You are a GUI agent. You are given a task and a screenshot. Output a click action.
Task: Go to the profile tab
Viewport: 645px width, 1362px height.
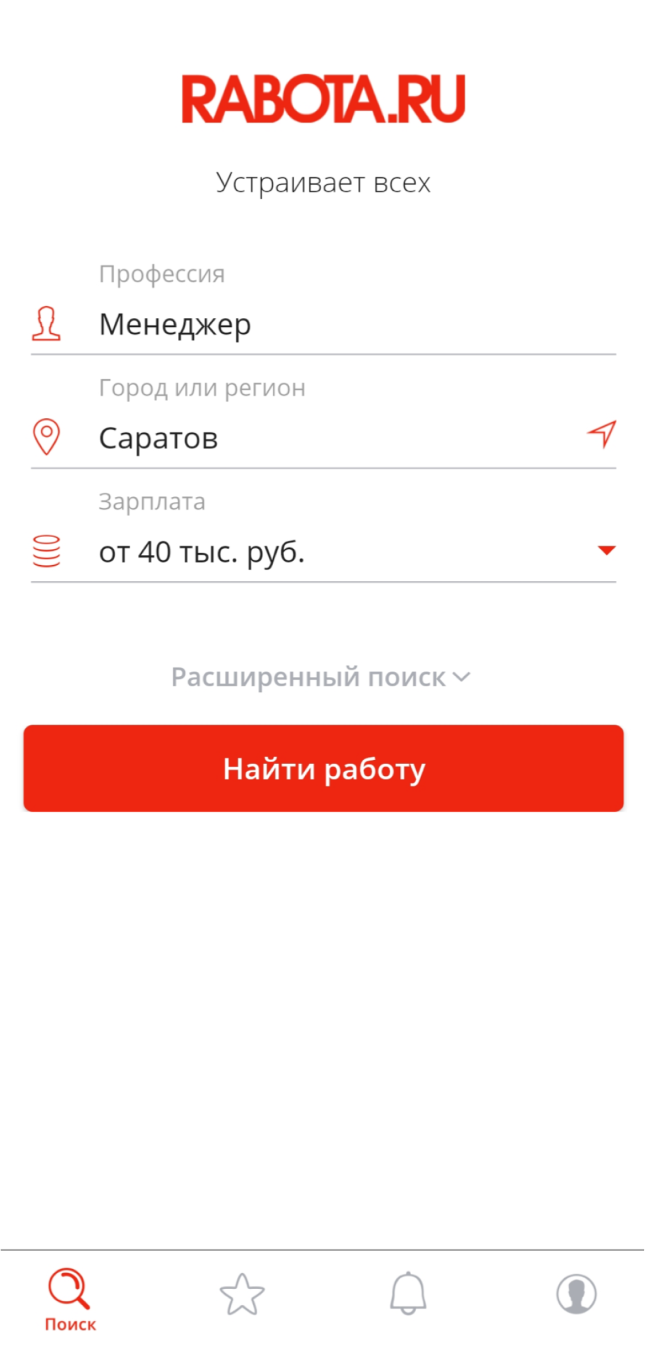click(576, 1294)
